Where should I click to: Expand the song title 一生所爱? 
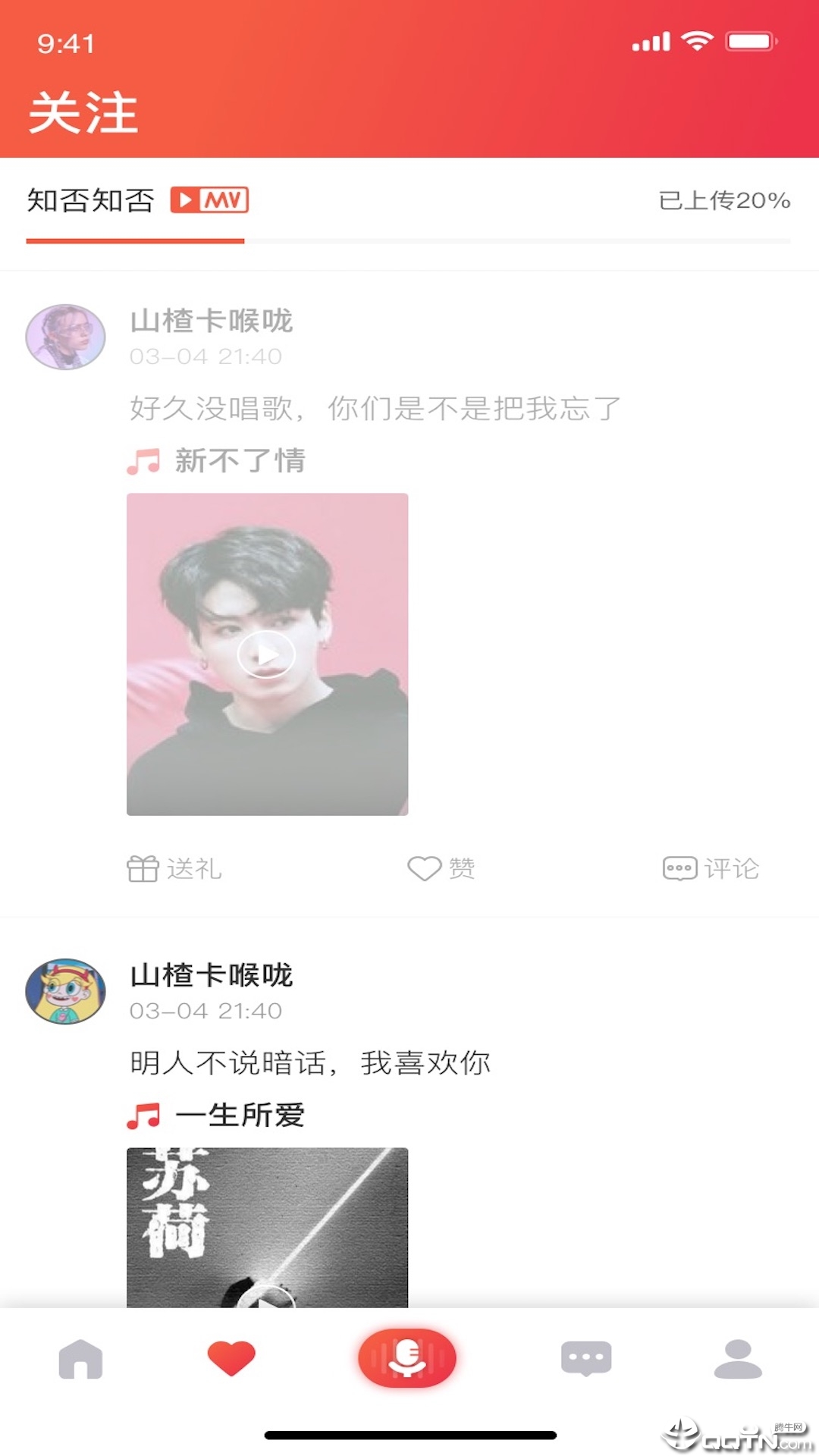click(241, 1114)
